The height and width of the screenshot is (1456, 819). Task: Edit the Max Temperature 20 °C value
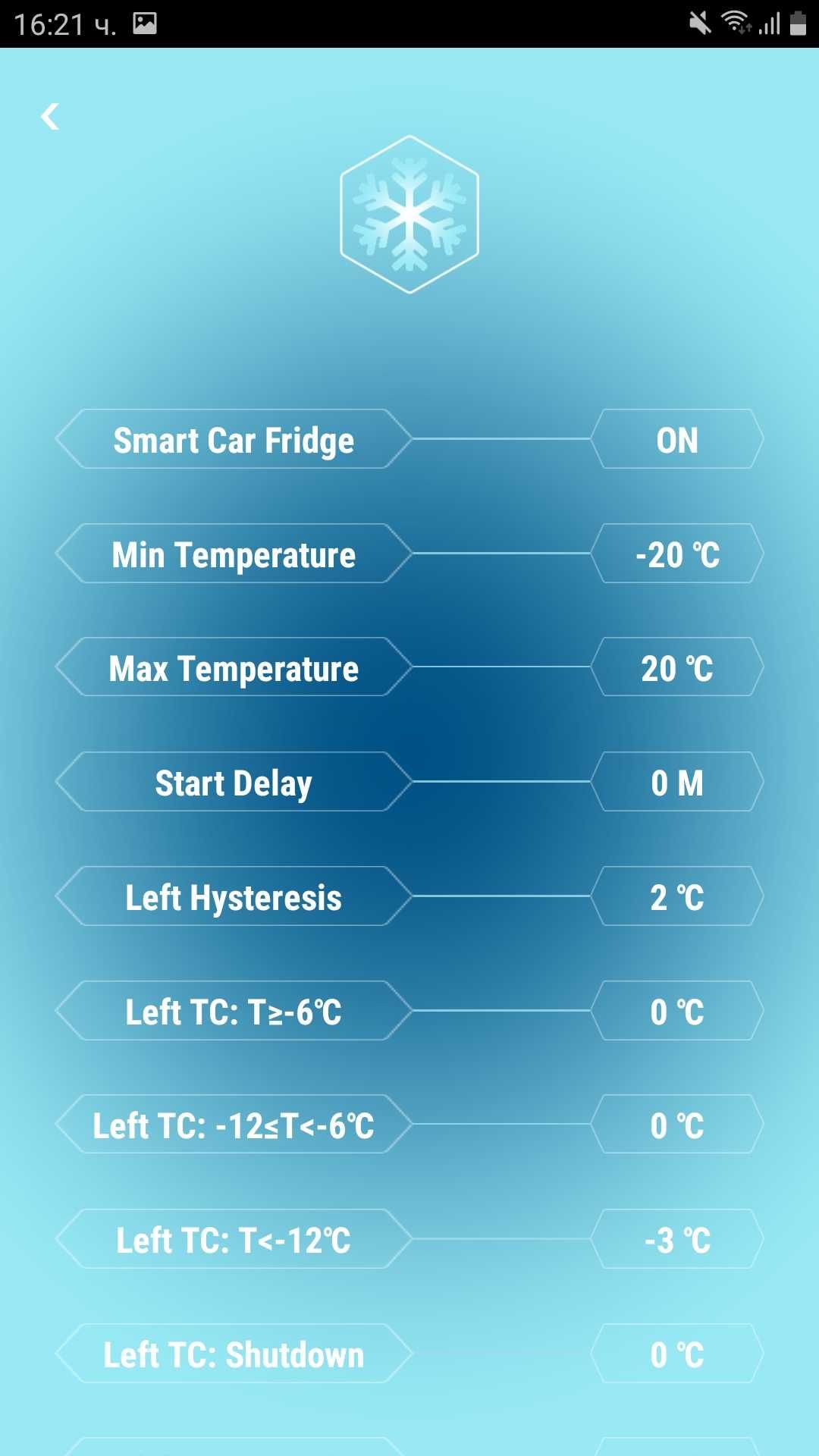[676, 668]
